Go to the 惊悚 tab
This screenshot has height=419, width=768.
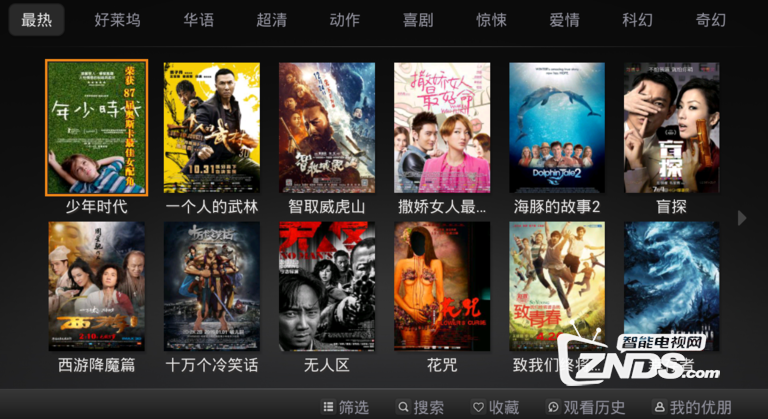[x=491, y=19]
